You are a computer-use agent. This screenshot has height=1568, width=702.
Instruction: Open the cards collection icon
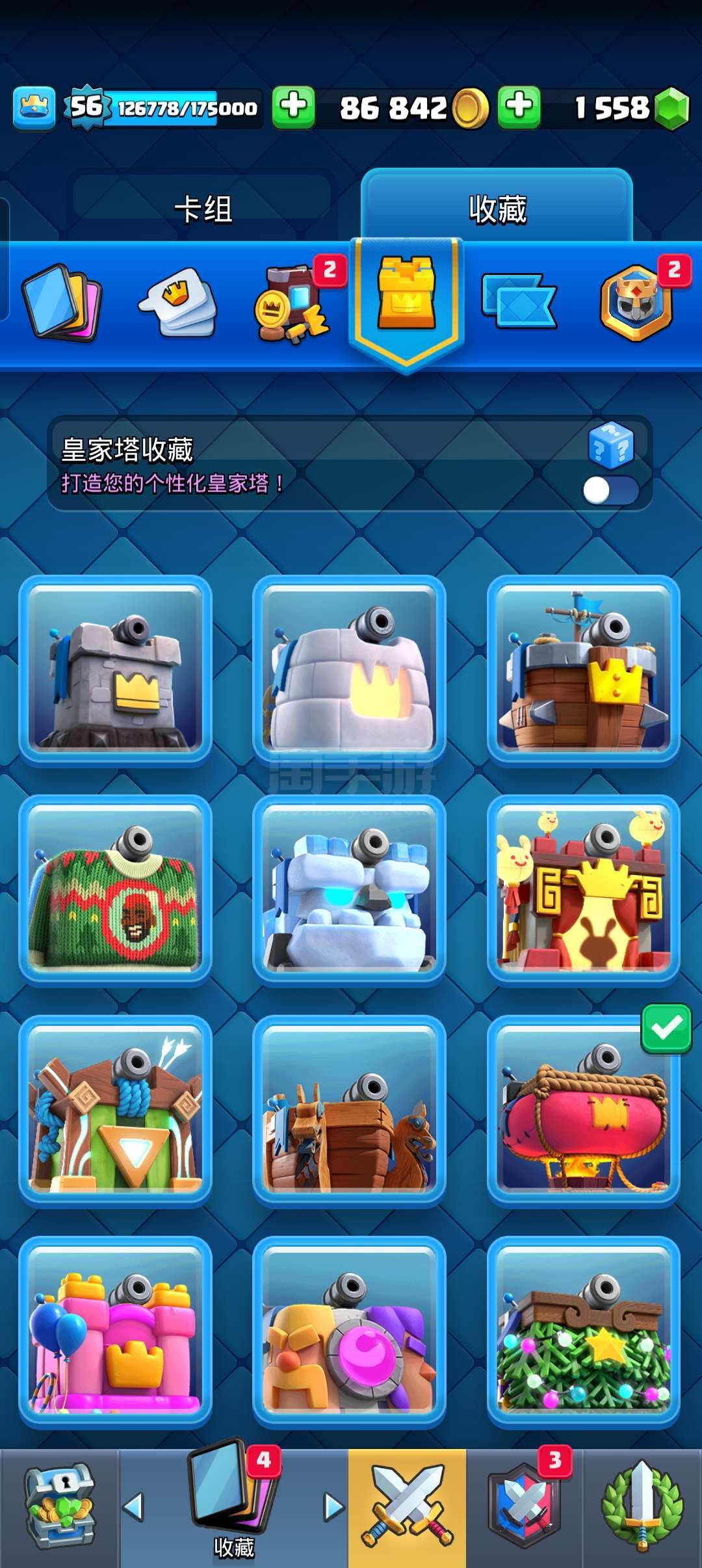coord(62,303)
